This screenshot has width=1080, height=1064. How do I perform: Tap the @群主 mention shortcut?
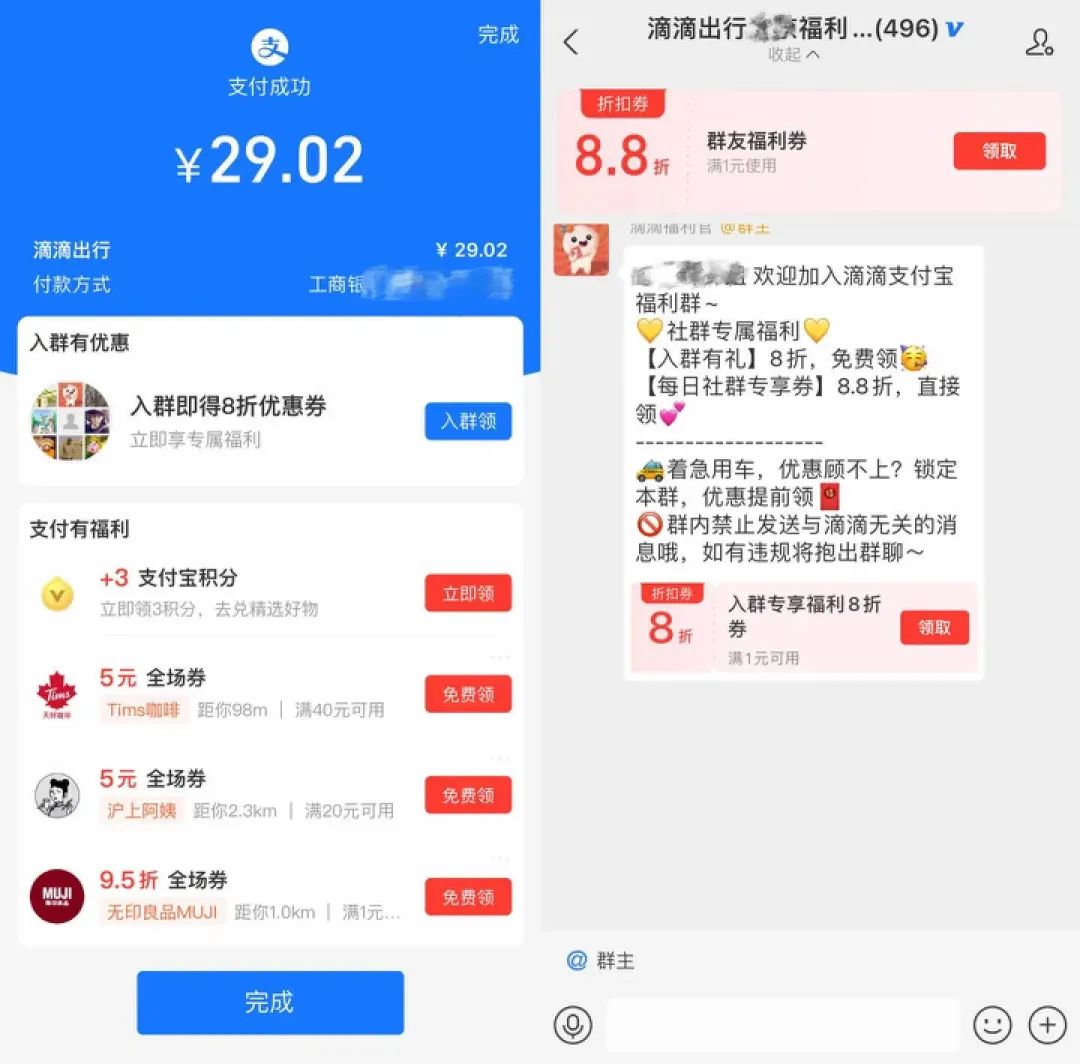[601, 961]
